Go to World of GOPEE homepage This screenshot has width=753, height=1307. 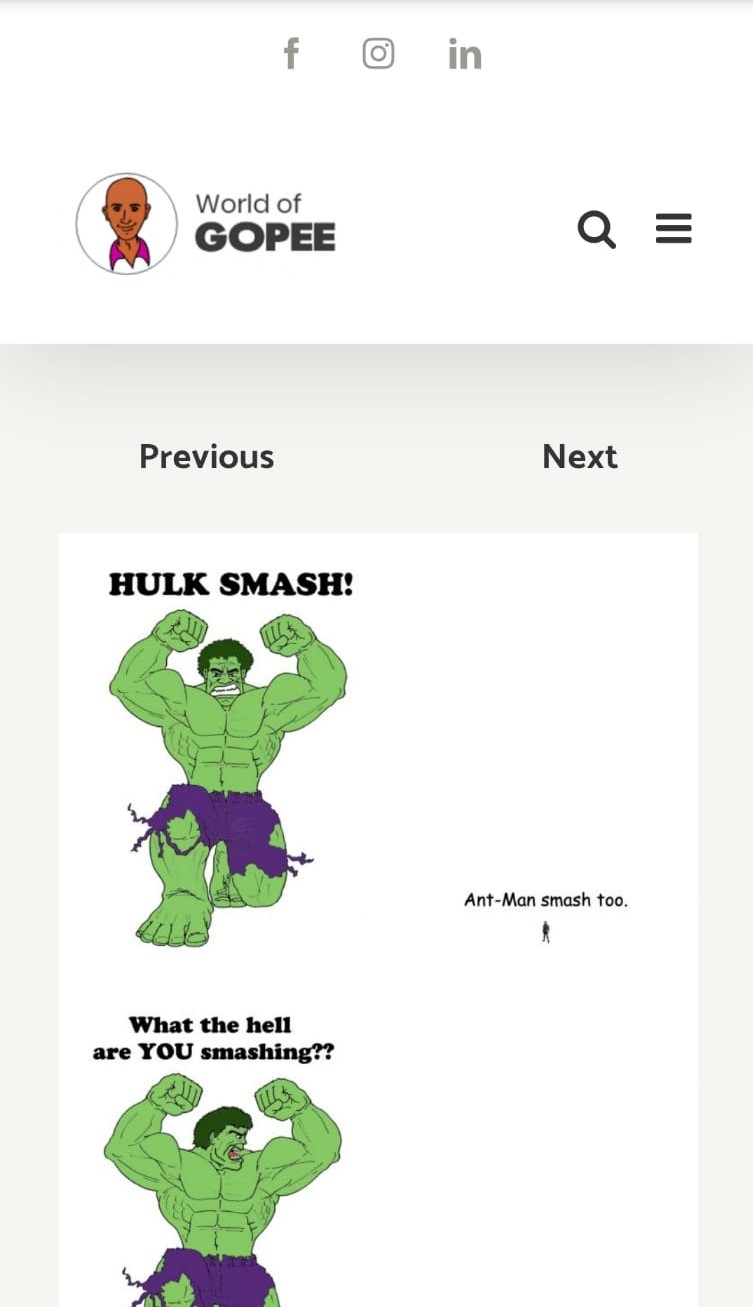tap(206, 224)
